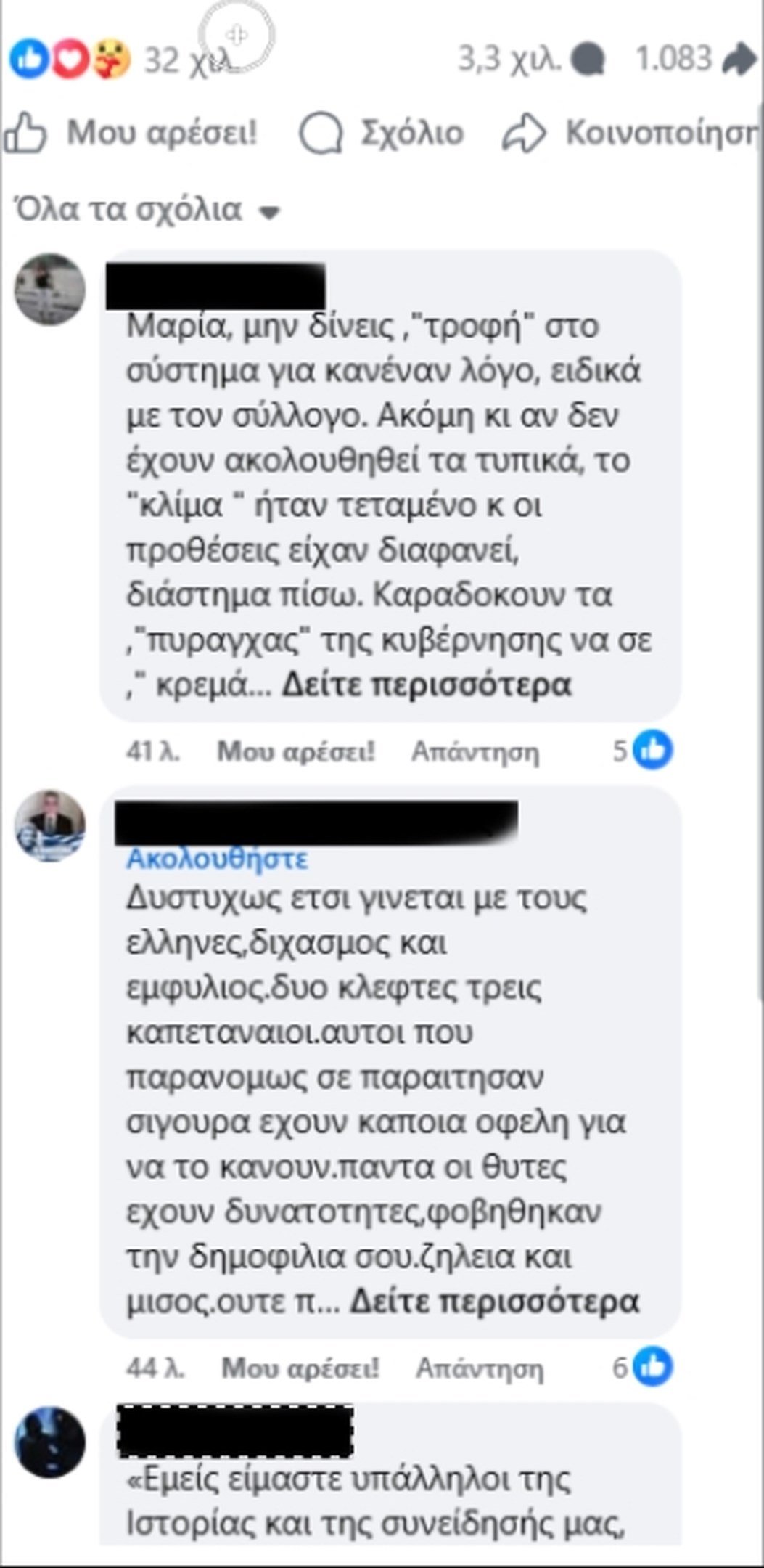Reply to the 41 λ. comment
764x1568 pixels.
click(475, 751)
